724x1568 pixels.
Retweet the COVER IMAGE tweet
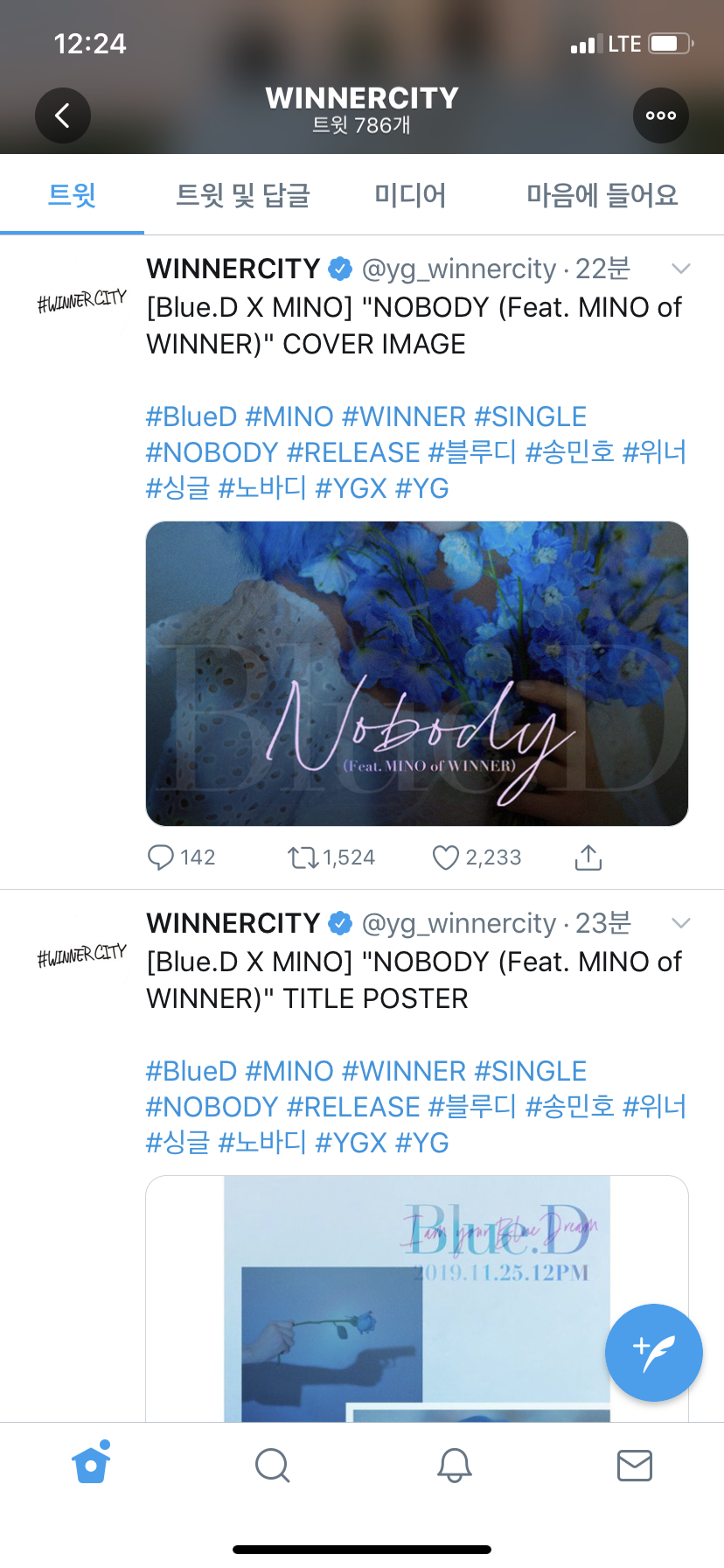[304, 857]
